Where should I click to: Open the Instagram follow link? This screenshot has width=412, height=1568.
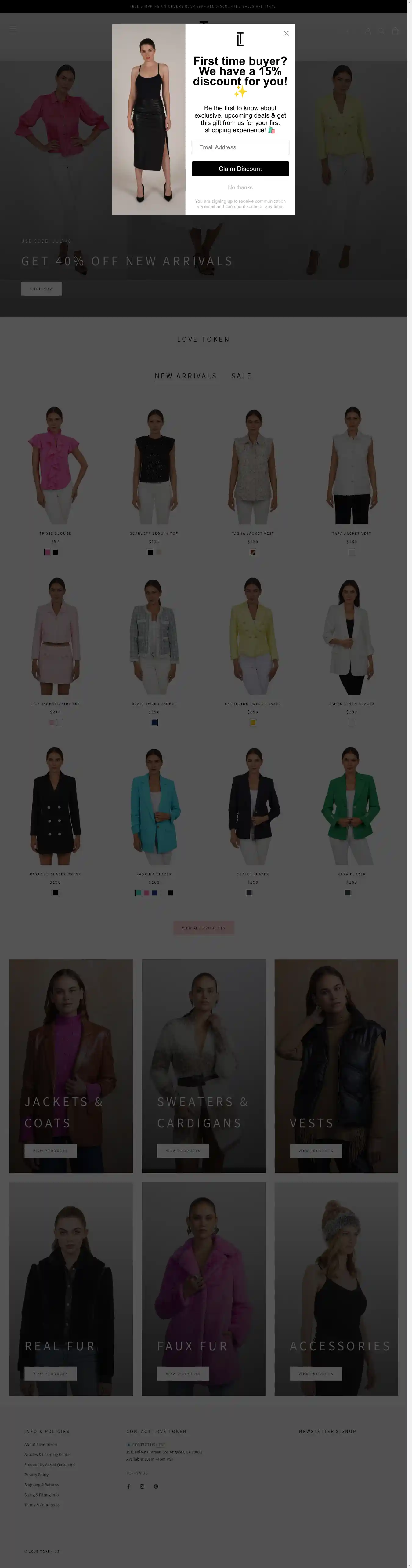pos(143,1486)
